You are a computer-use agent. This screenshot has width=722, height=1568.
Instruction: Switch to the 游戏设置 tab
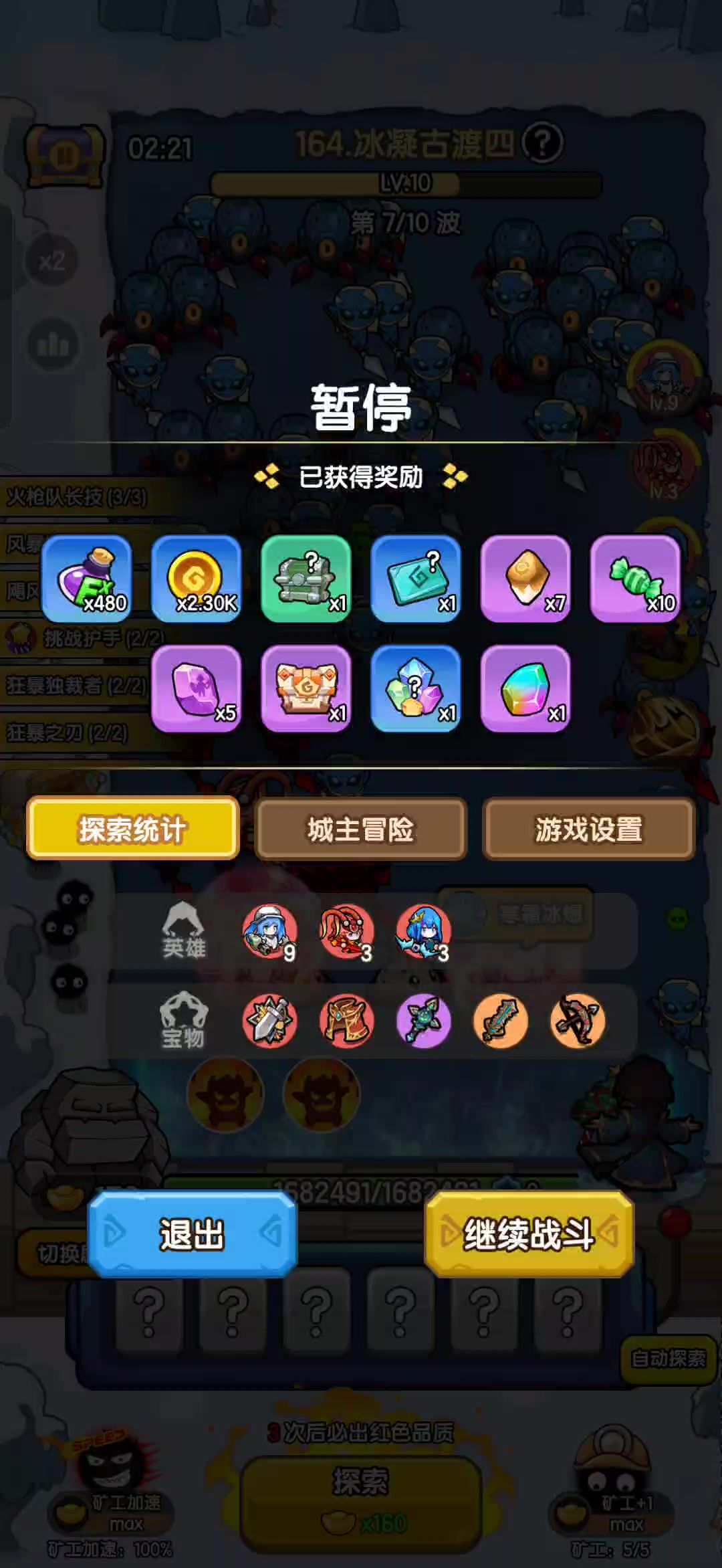coord(588,829)
